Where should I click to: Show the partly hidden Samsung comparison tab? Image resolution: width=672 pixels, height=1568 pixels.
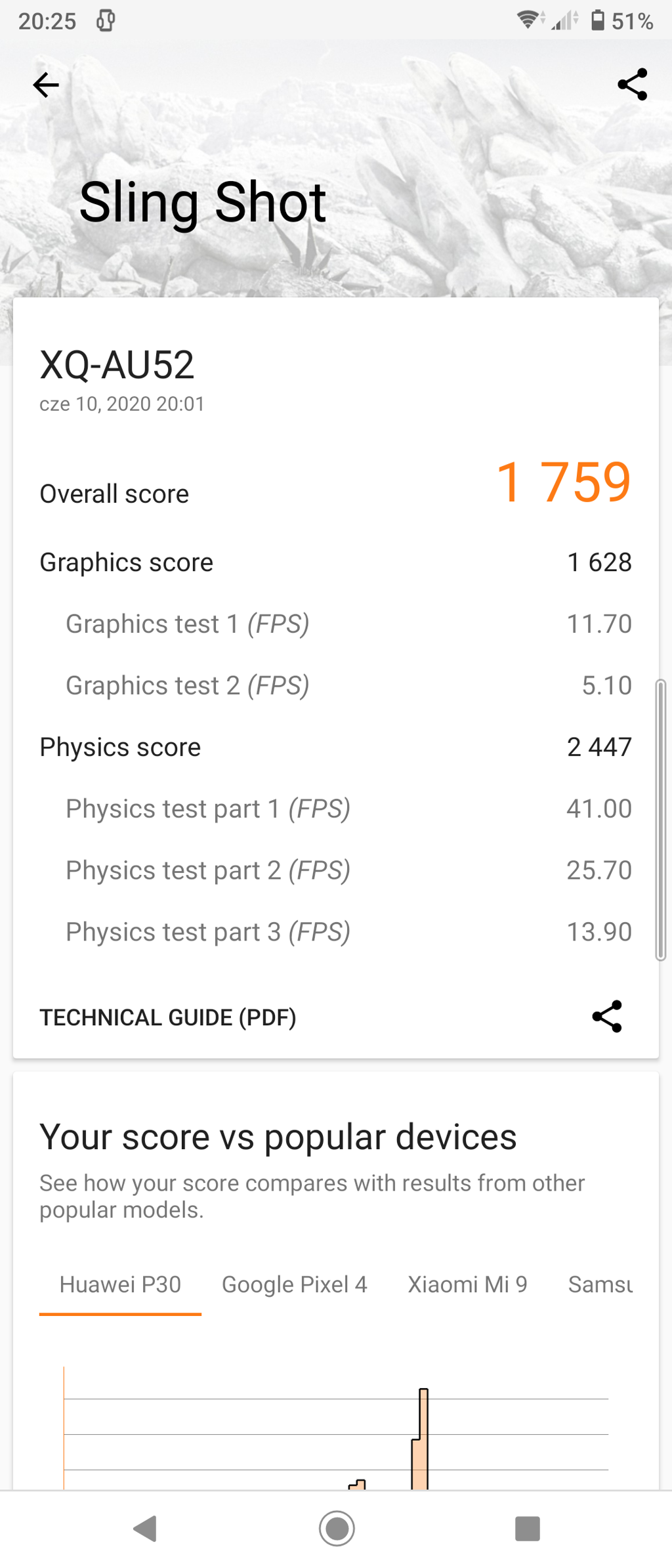600,1284
